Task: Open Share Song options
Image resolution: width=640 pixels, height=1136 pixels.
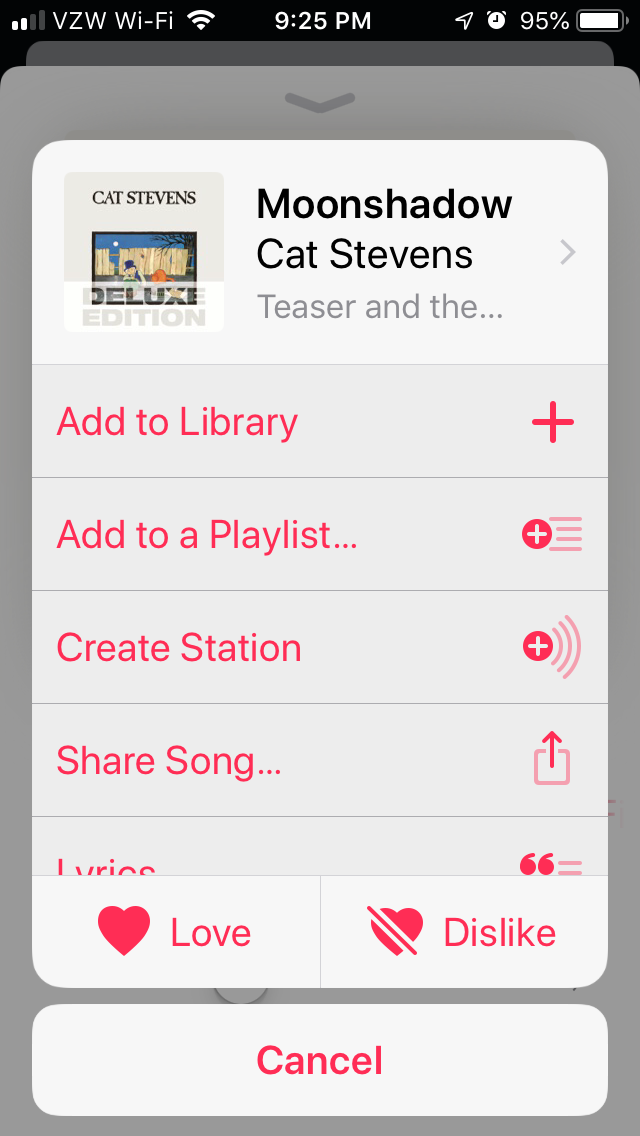Action: point(320,761)
